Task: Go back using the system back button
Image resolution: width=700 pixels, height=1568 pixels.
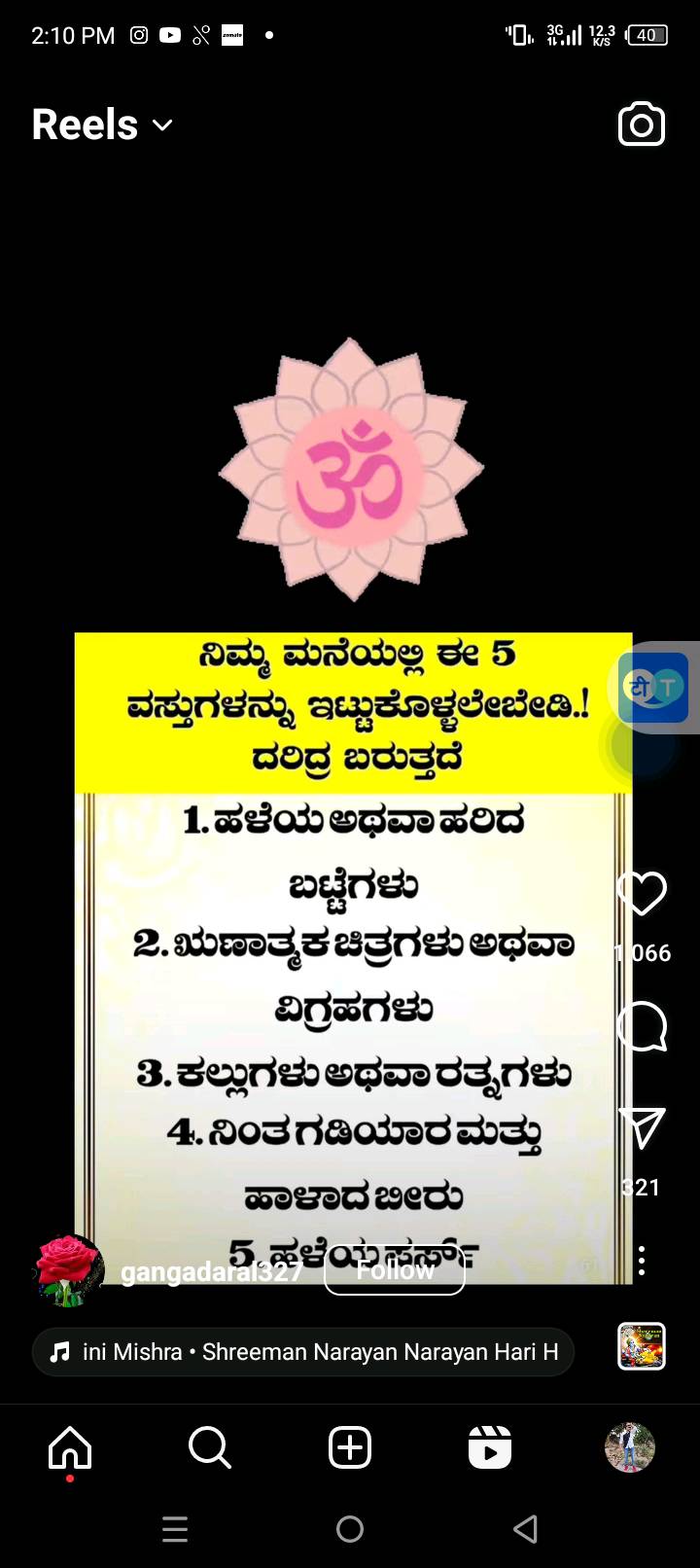Action: [525, 1529]
